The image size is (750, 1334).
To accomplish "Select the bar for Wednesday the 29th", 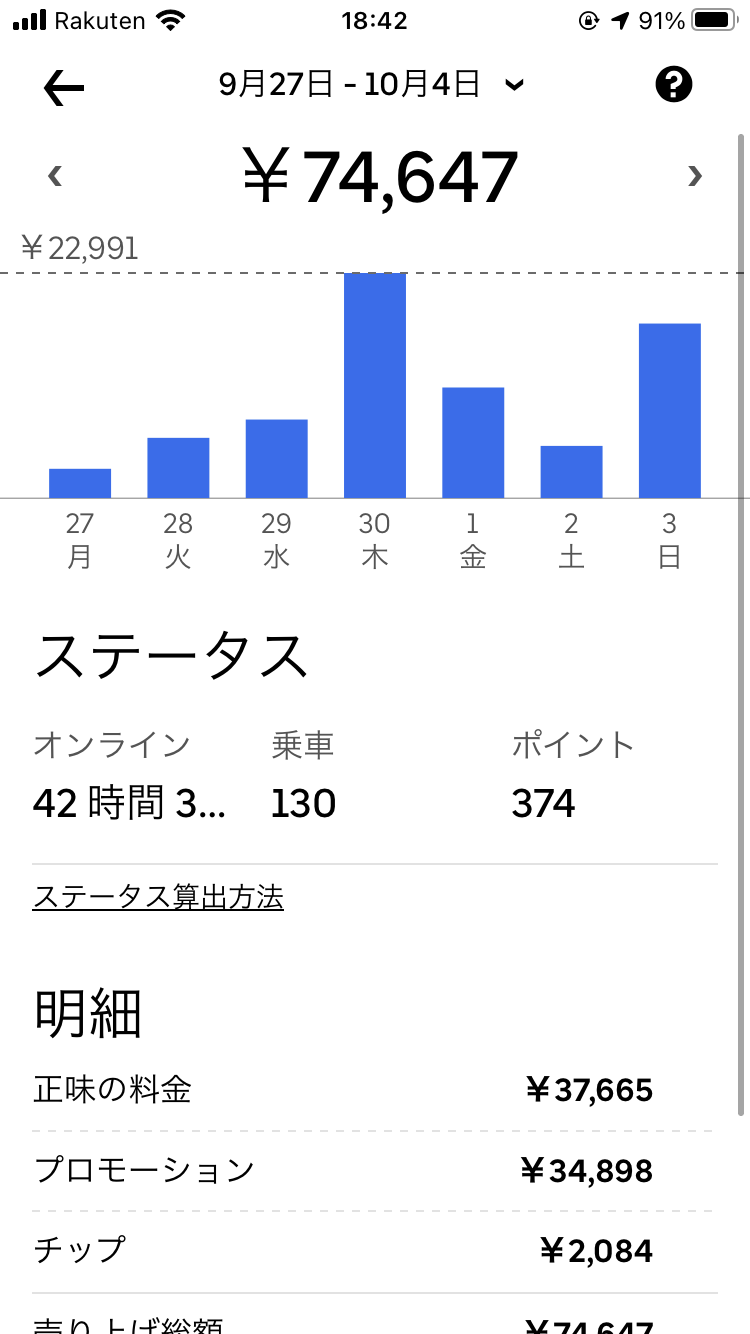I will point(277,458).
